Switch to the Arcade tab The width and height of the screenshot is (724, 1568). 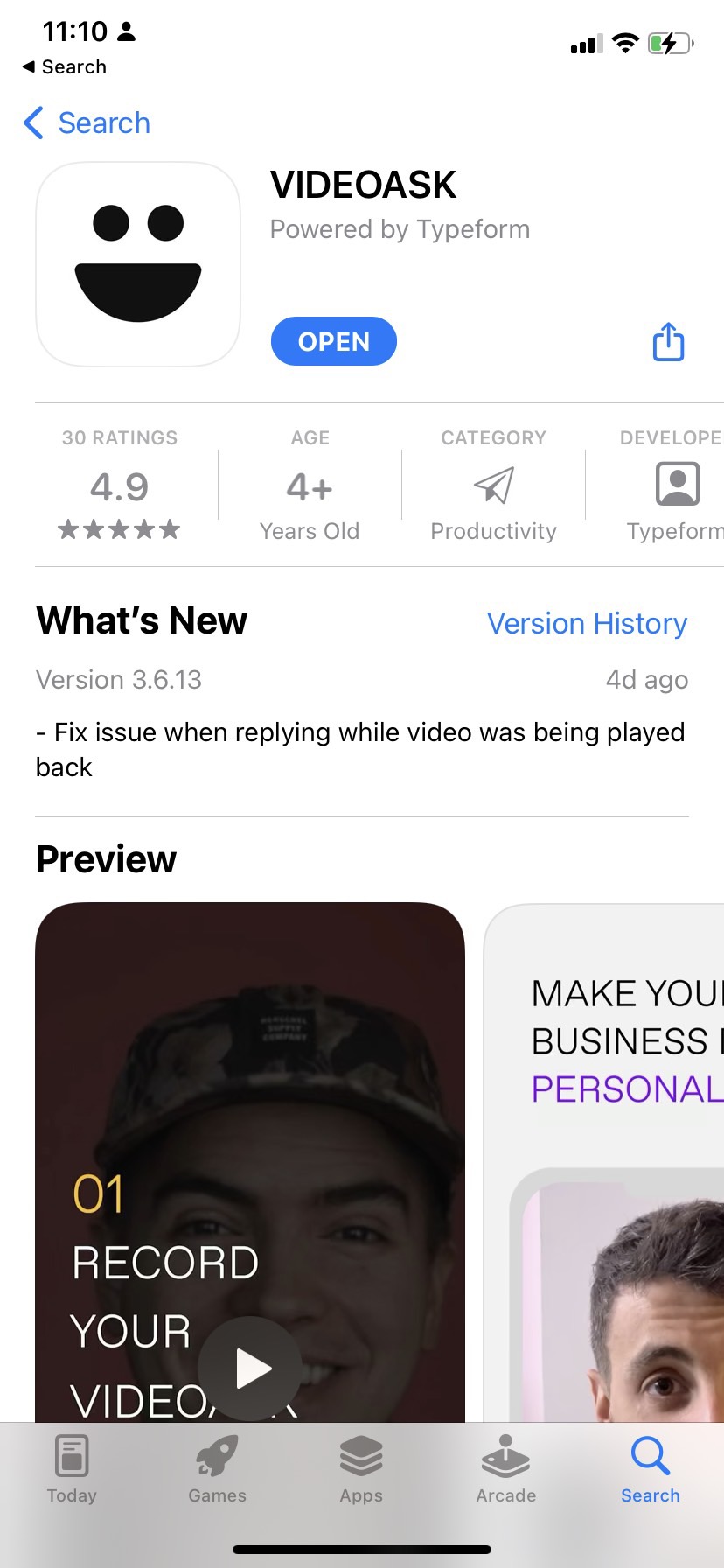(x=505, y=1470)
